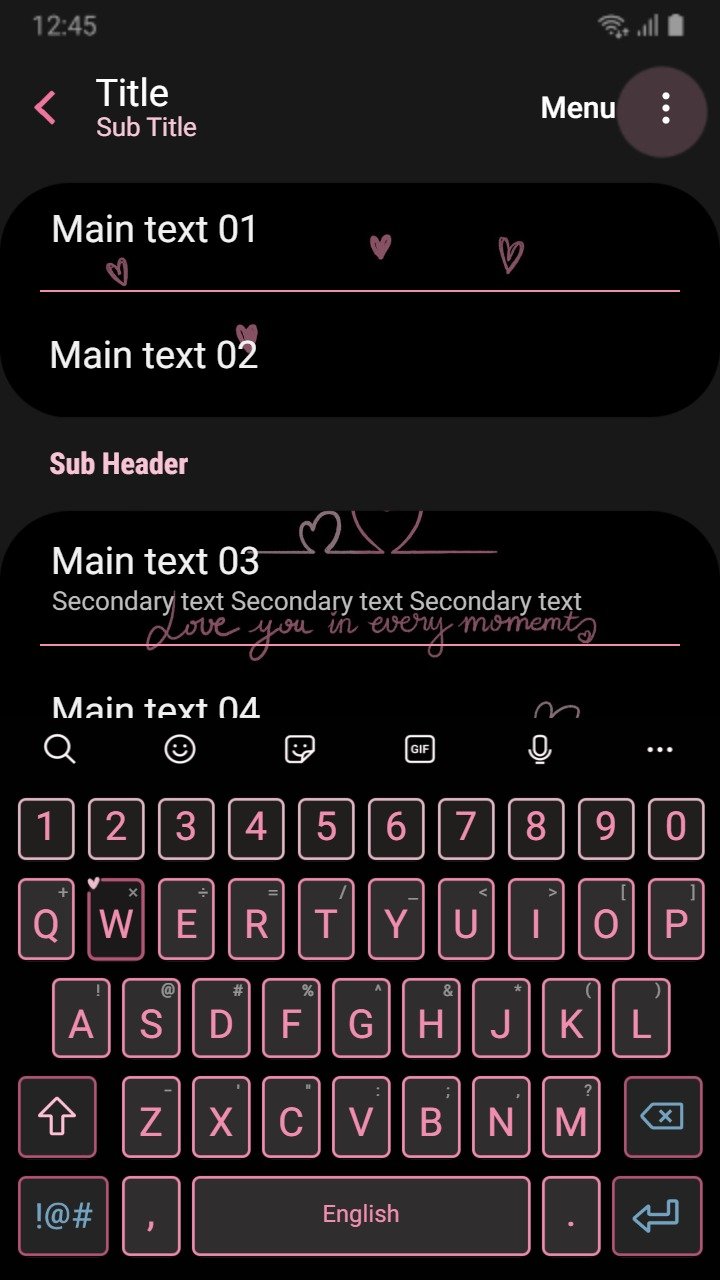Tap the Menu text button
The width and height of the screenshot is (720, 1280).
point(578,108)
